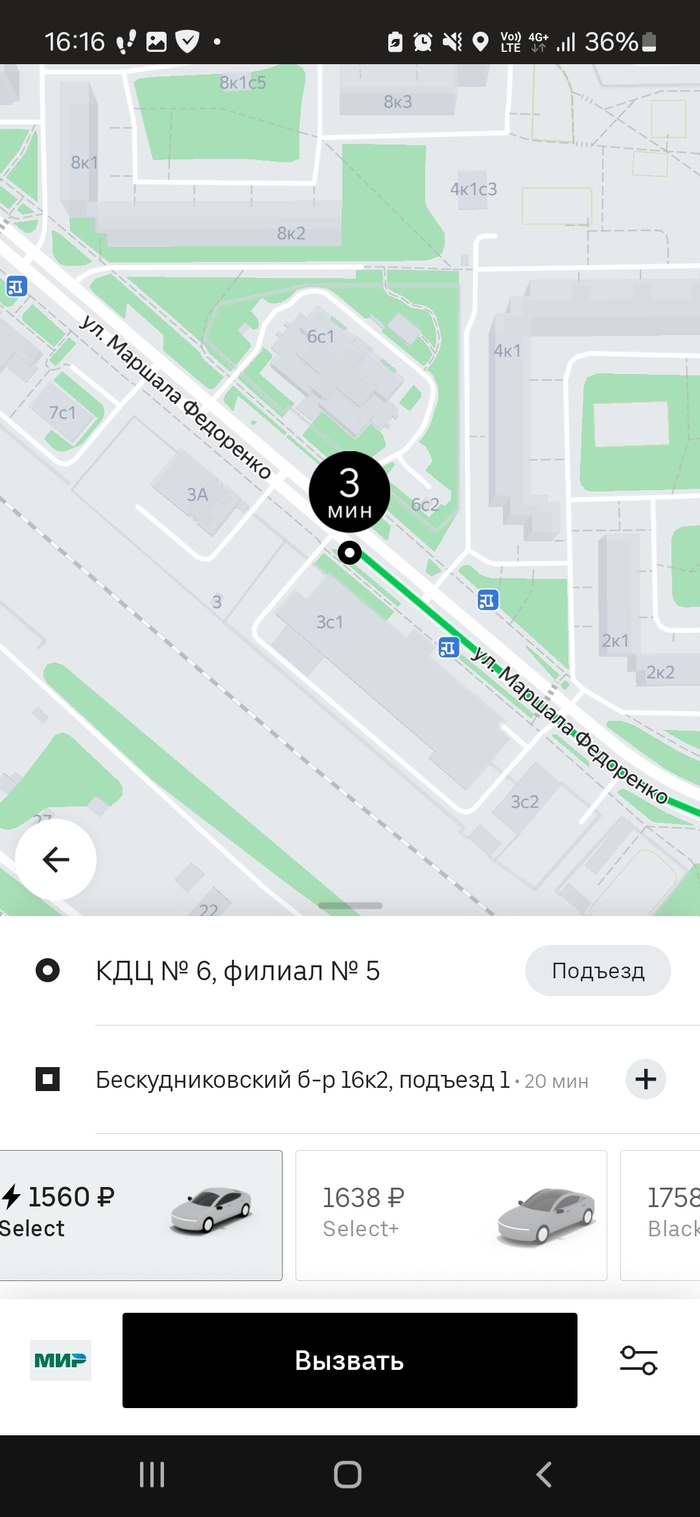Open the МИР payment method
This screenshot has height=1517, width=700.
click(60, 1360)
